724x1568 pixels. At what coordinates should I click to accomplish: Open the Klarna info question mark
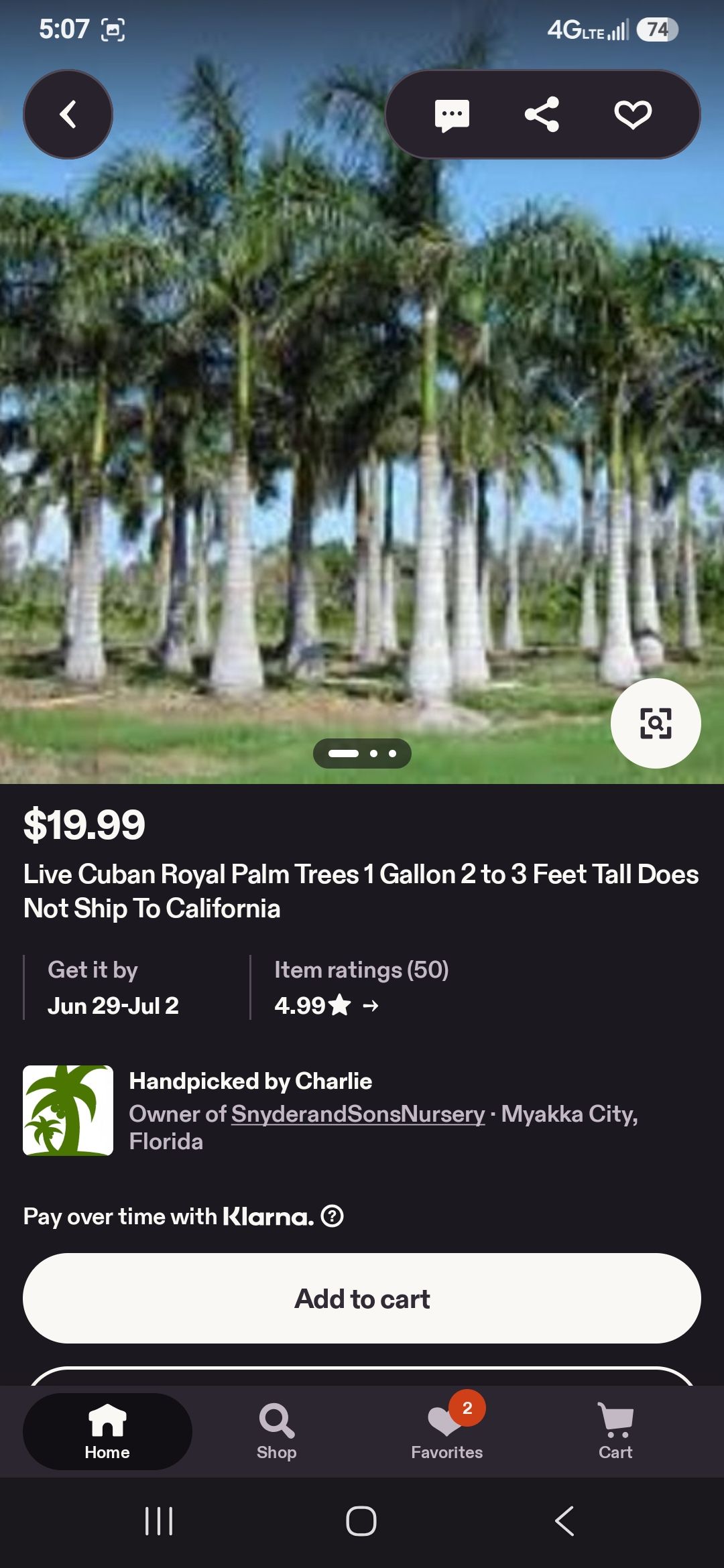coord(333,1216)
